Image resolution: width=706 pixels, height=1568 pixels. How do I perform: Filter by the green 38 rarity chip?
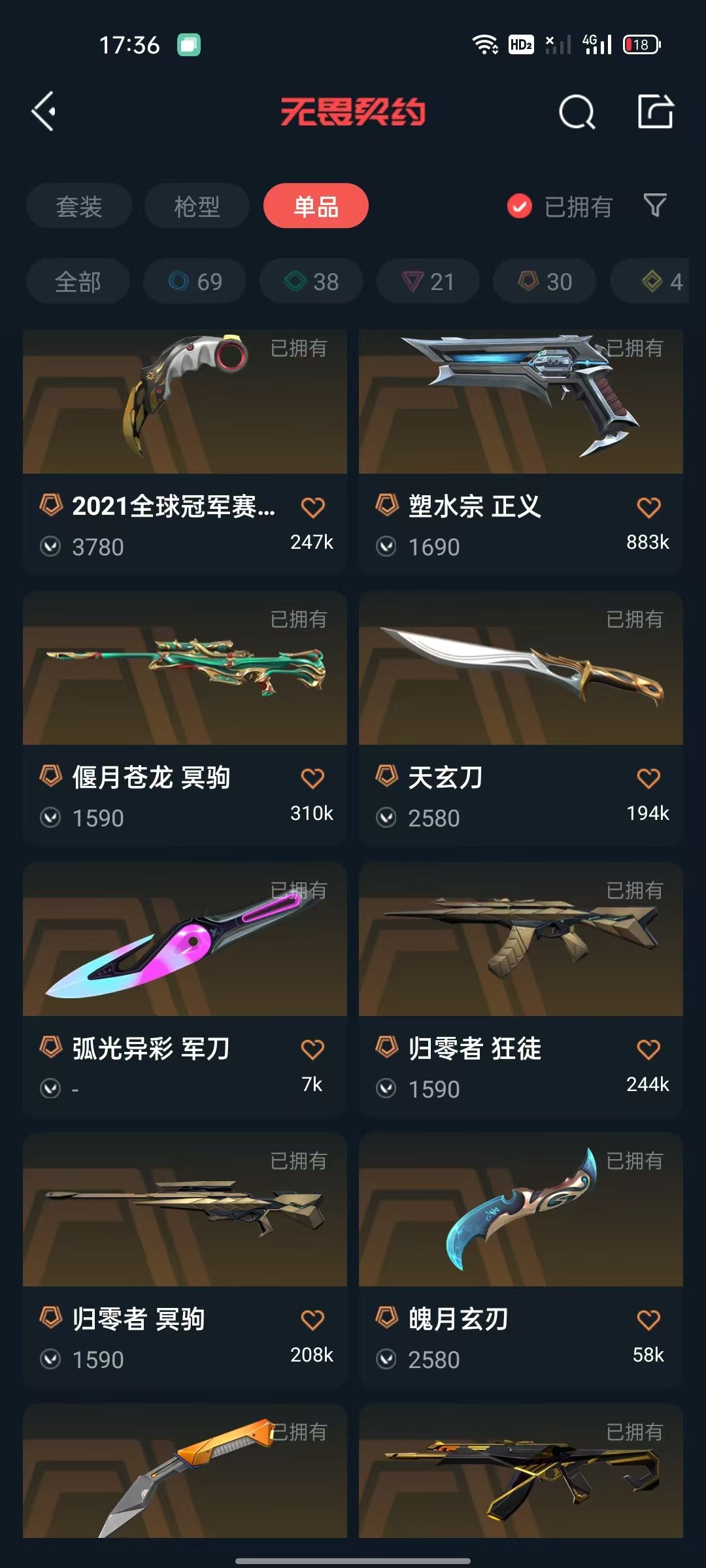[311, 282]
